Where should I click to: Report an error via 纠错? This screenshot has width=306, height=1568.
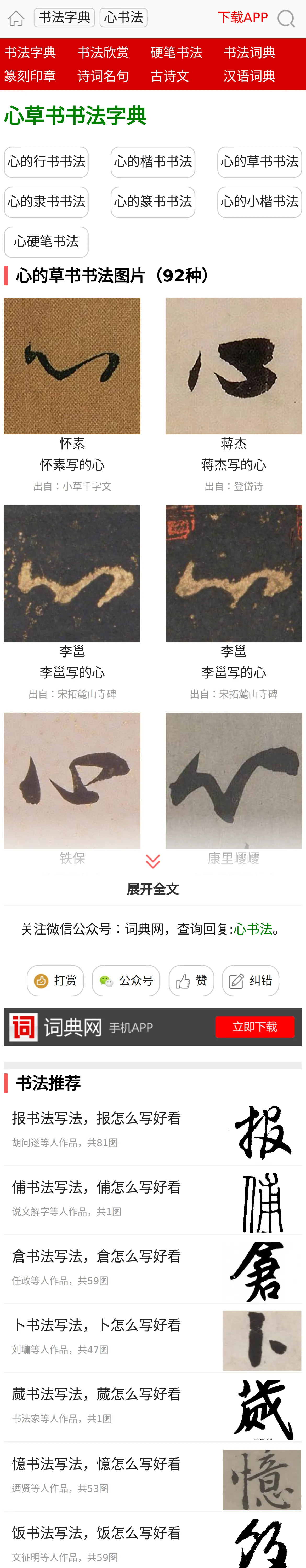pos(251,981)
